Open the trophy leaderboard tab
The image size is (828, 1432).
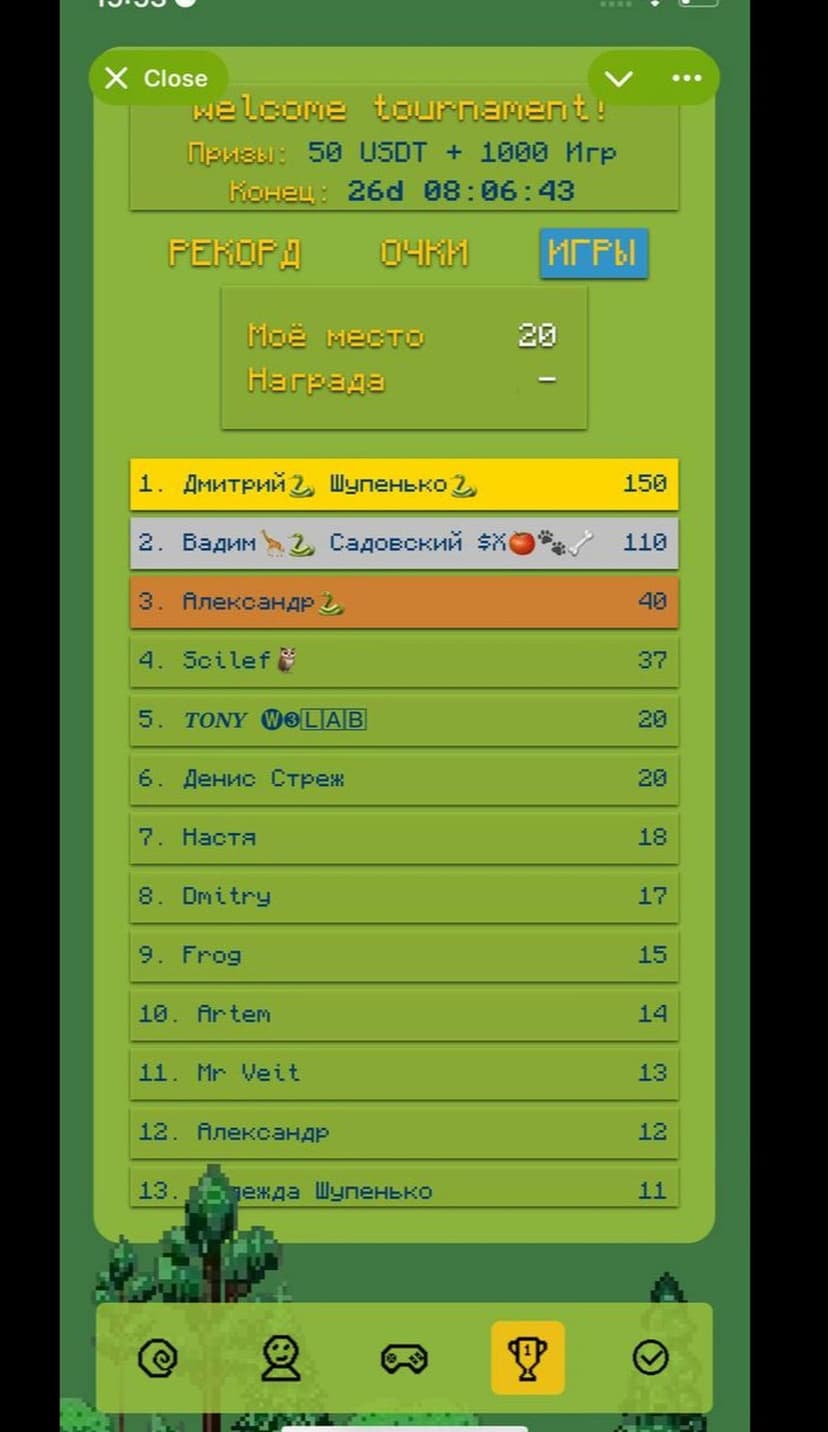[527, 1358]
